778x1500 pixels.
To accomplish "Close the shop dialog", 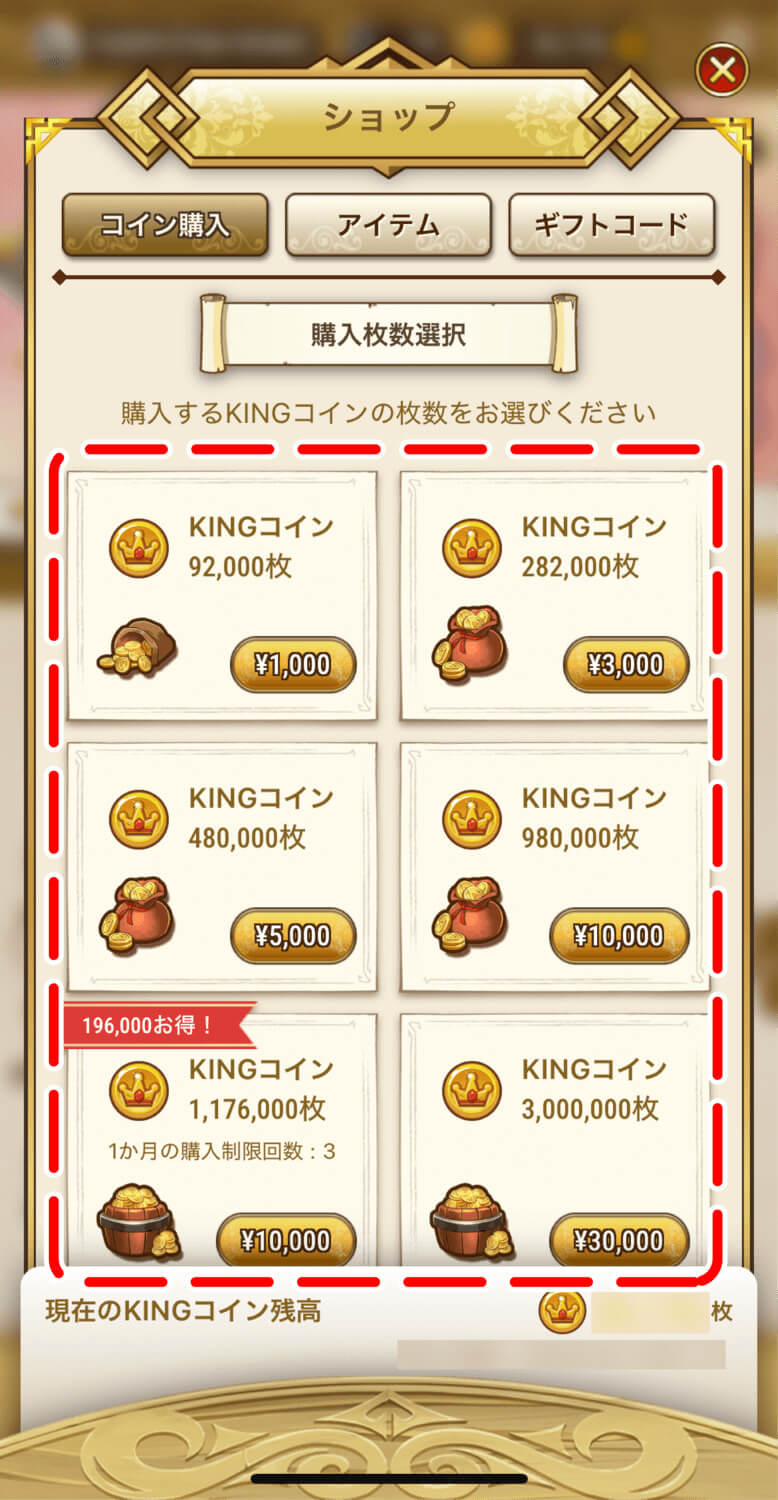I will [x=721, y=69].
